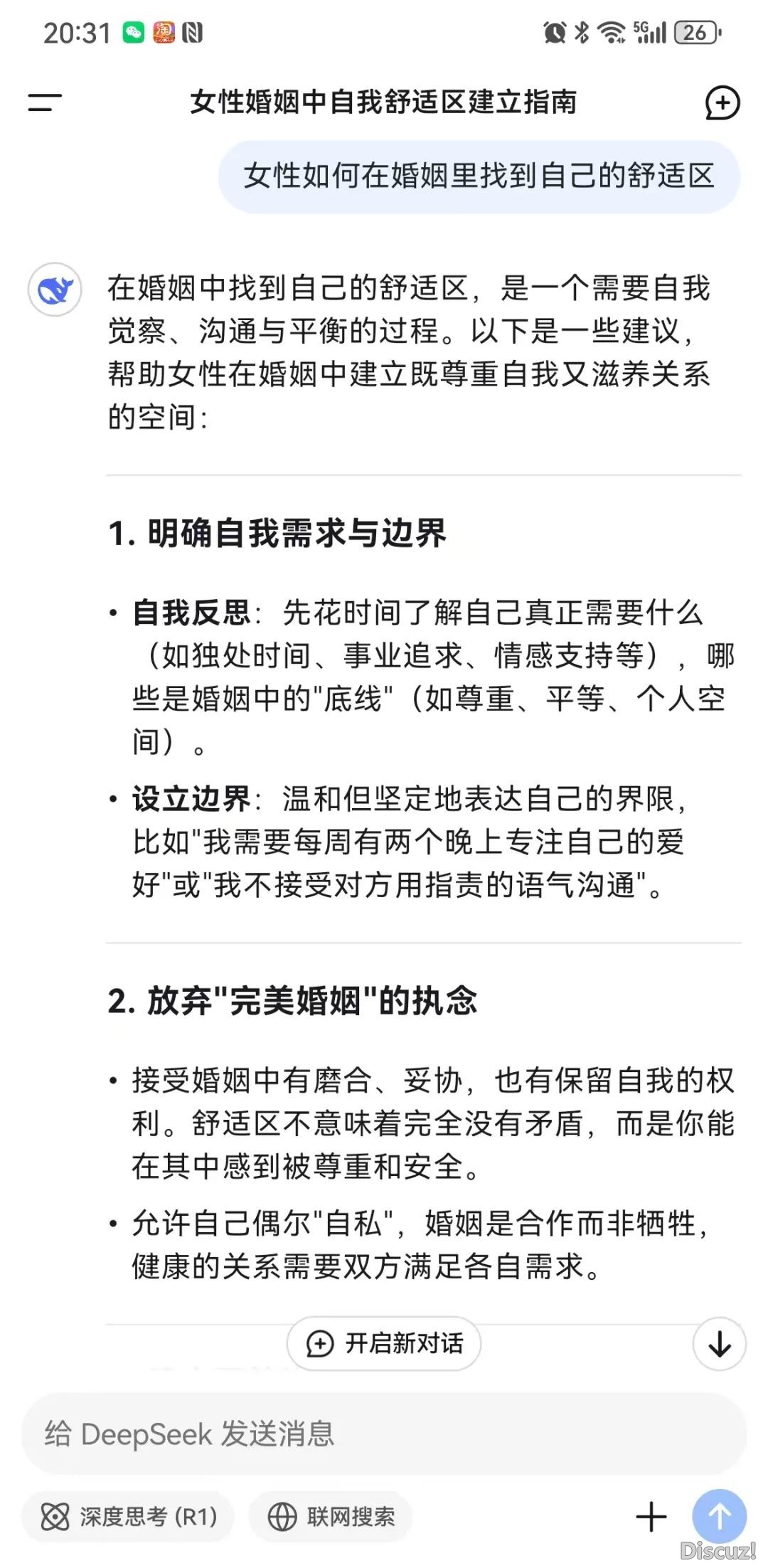Open the plus attachment options
The height and width of the screenshot is (1568, 768).
[x=651, y=1517]
